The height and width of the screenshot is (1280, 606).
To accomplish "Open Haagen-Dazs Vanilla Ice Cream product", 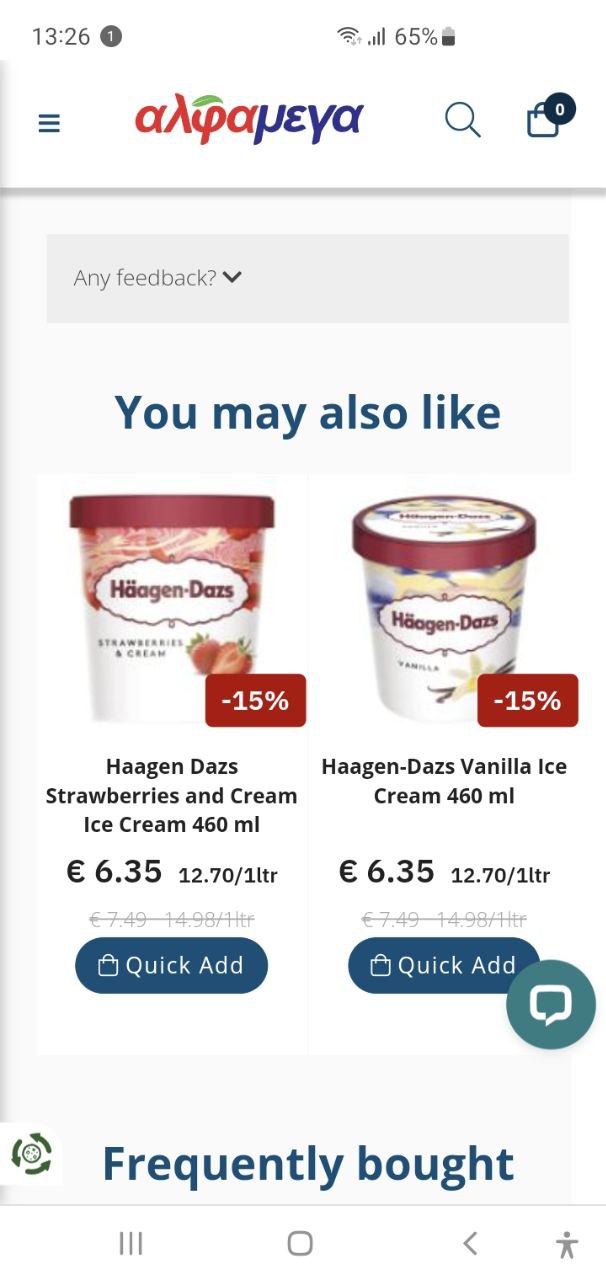I will point(444,781).
